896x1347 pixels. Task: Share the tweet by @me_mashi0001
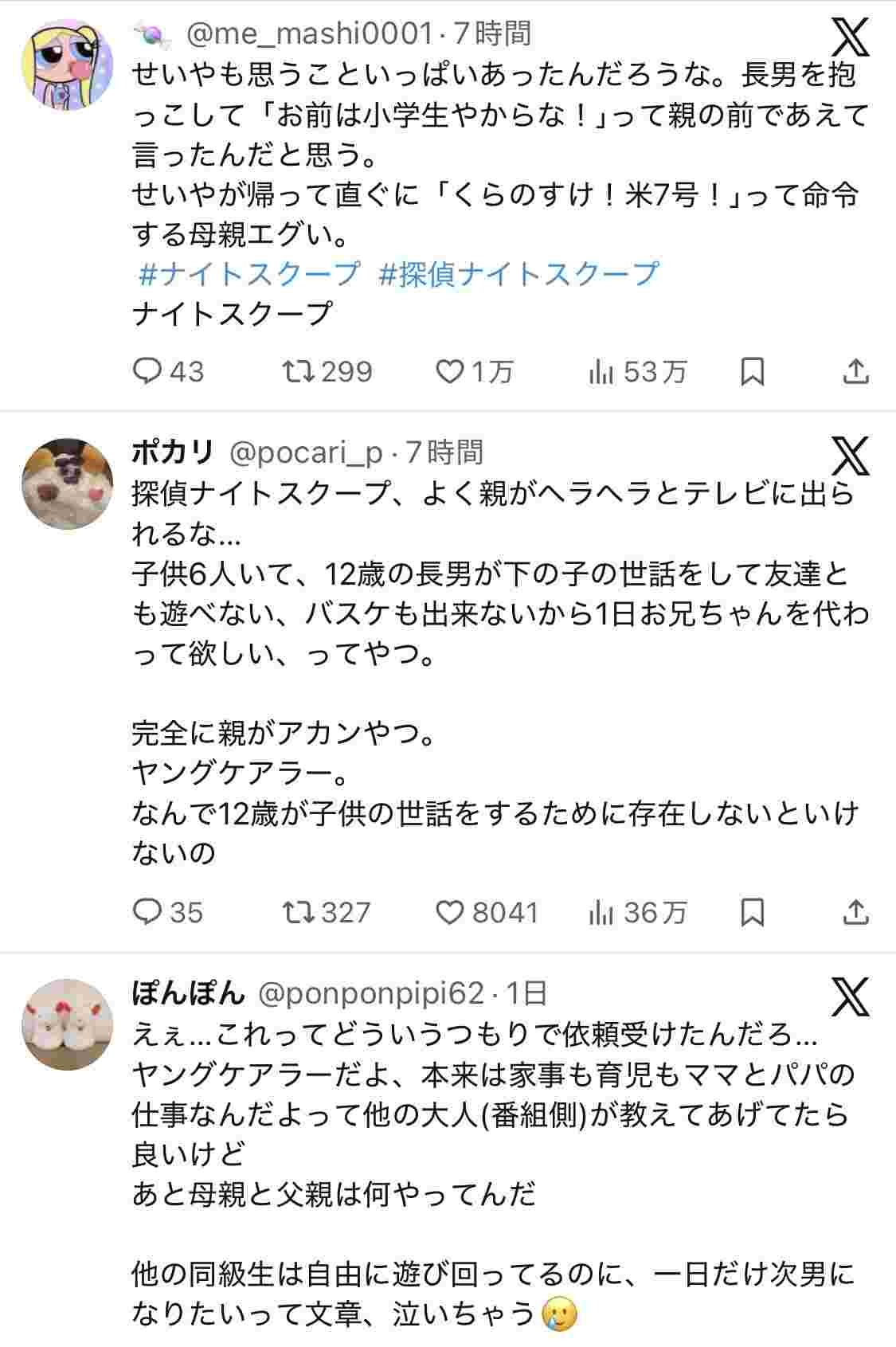point(855,371)
